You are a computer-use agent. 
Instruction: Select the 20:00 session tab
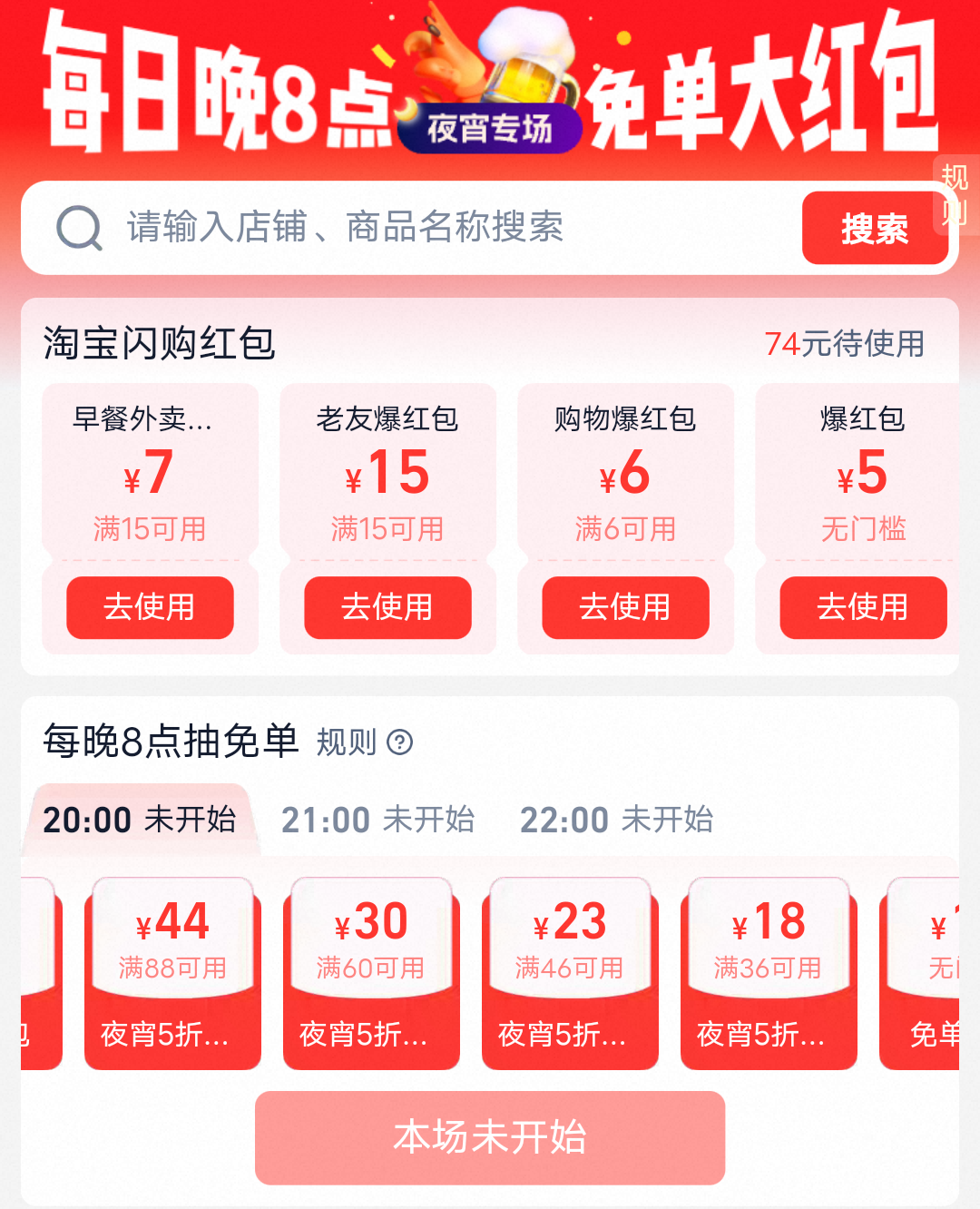point(139,820)
